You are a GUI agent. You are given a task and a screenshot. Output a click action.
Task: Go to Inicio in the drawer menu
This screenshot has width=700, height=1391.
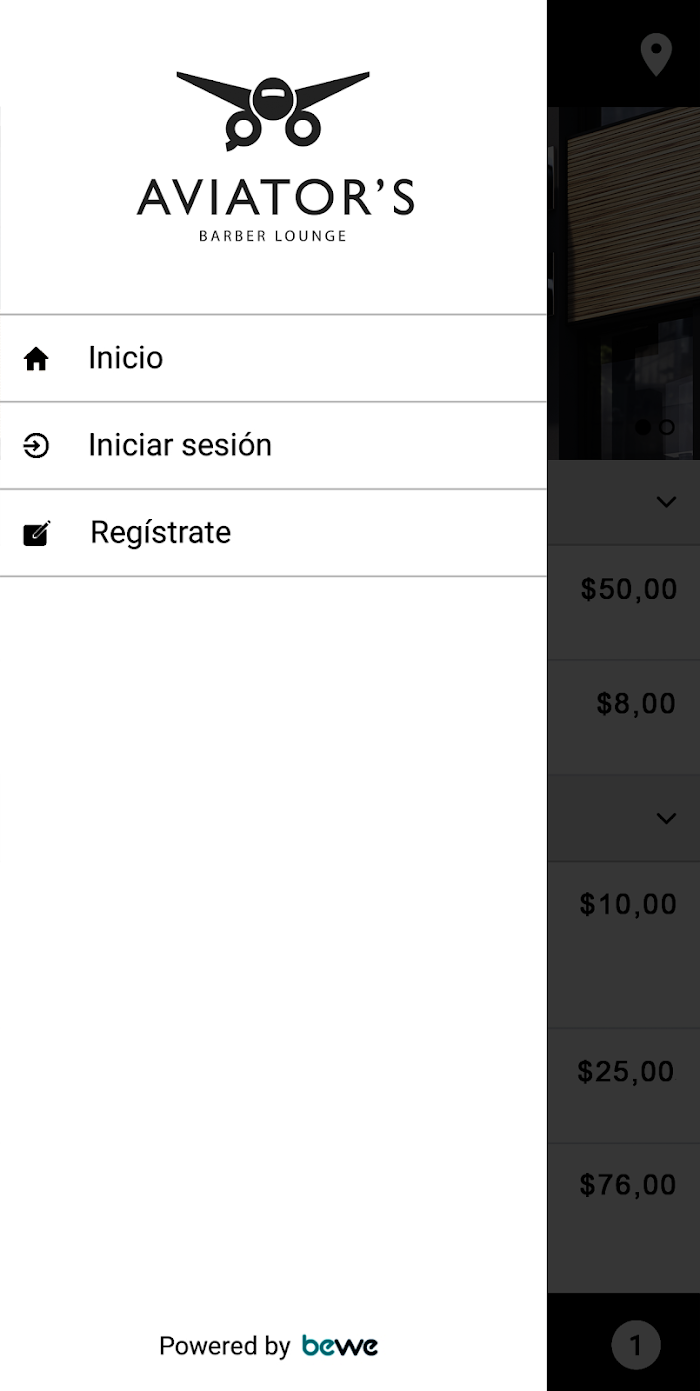click(x=273, y=358)
